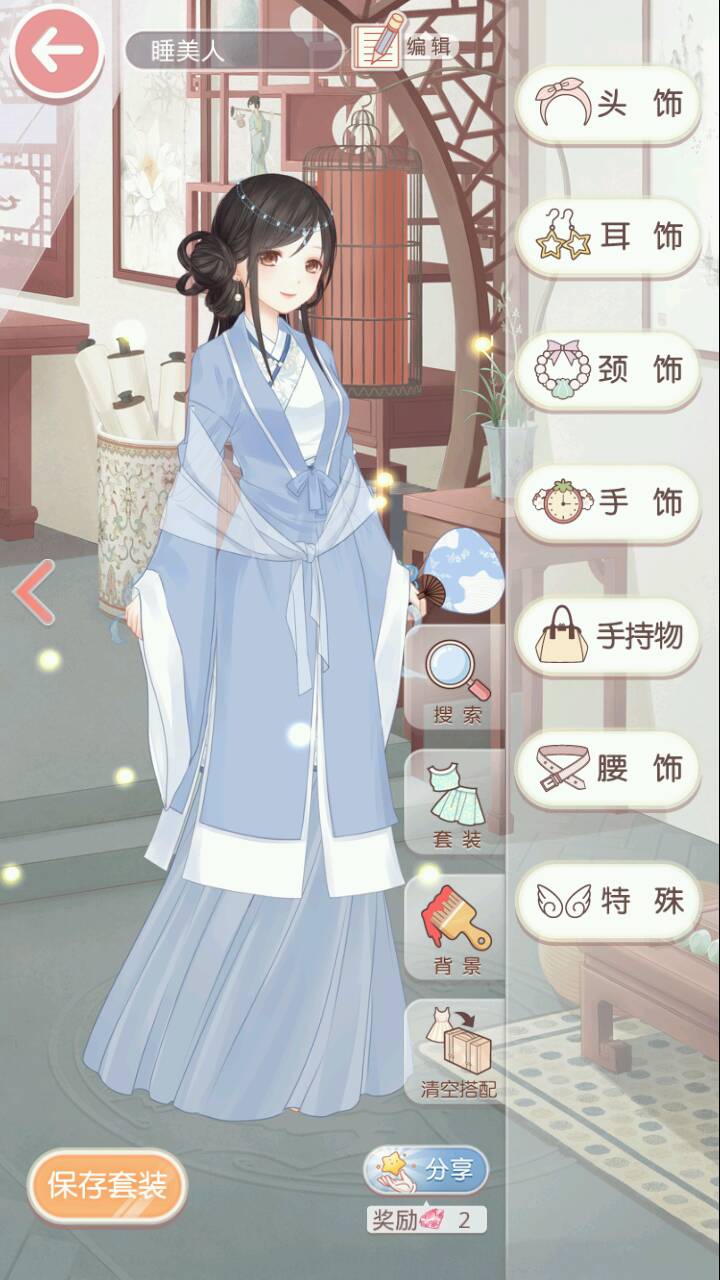Image resolution: width=720 pixels, height=1280 pixels.
Task: Select the 颈饰 necklace category
Action: (608, 370)
